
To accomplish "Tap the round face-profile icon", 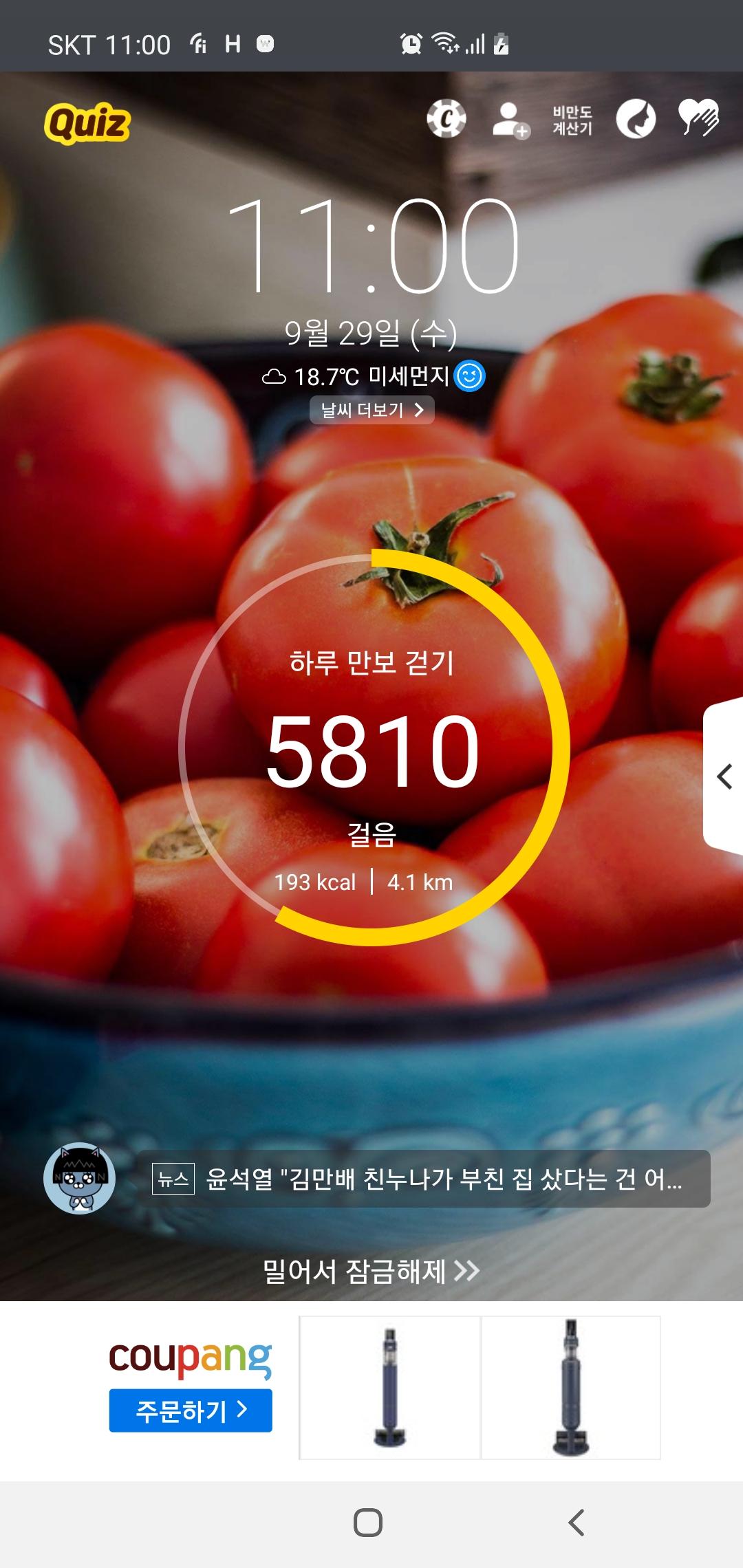I will tap(636, 120).
